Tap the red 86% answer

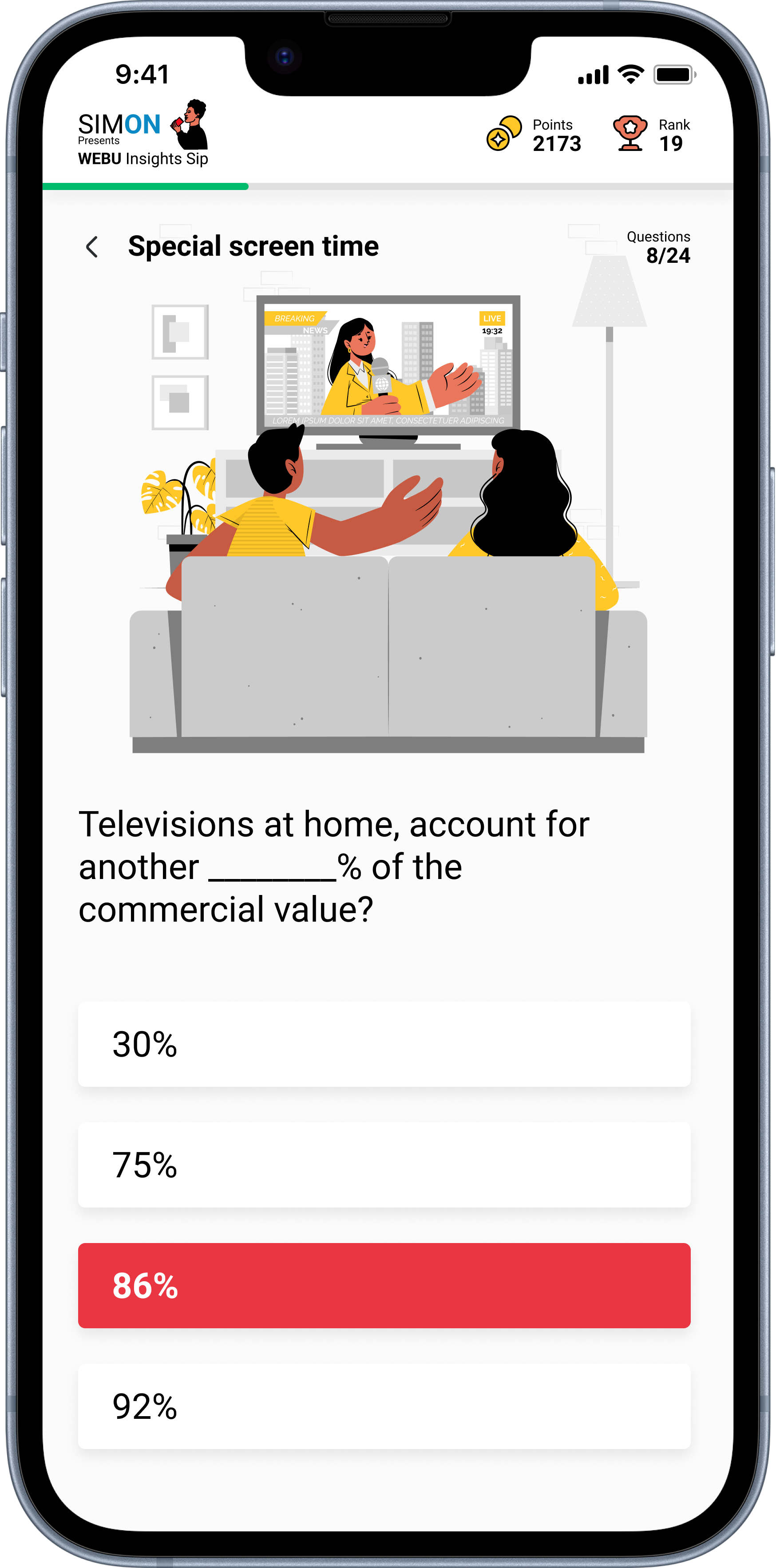[384, 1285]
